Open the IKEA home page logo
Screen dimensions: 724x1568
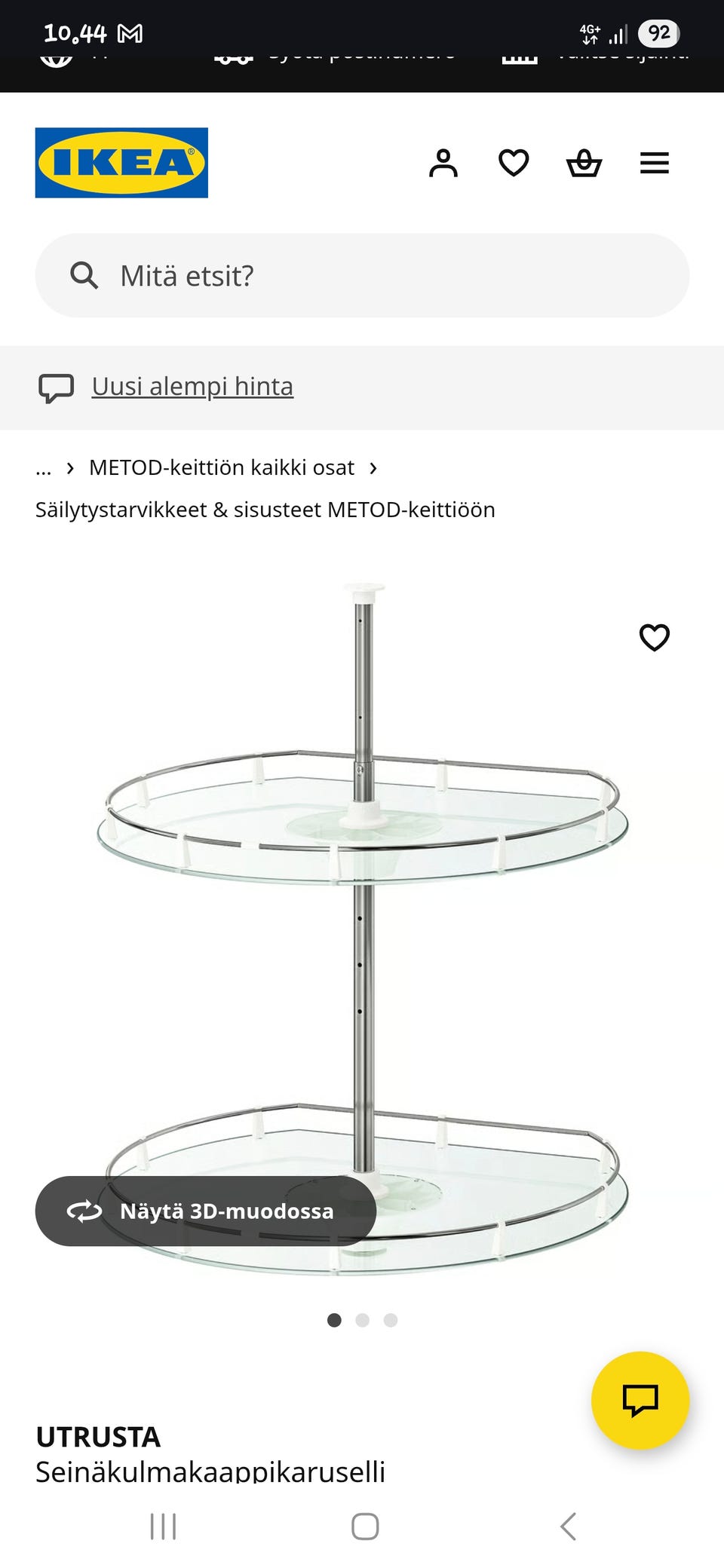pos(121,163)
